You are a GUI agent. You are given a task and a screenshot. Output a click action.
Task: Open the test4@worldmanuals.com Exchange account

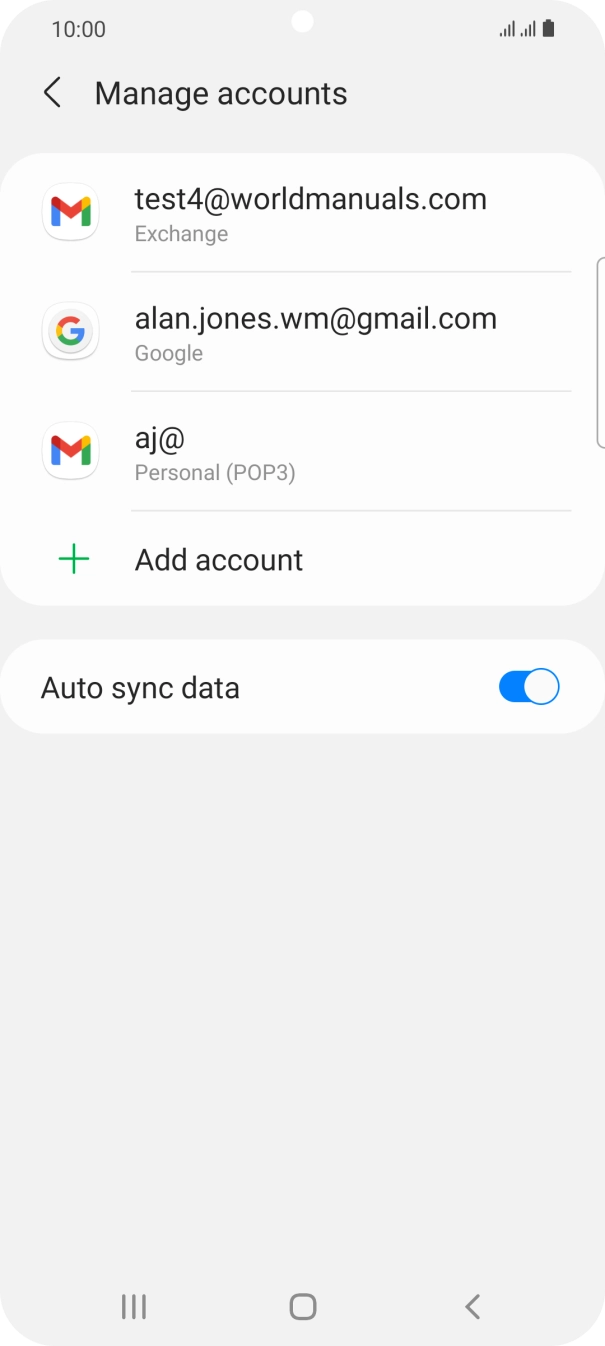pyautogui.click(x=310, y=213)
